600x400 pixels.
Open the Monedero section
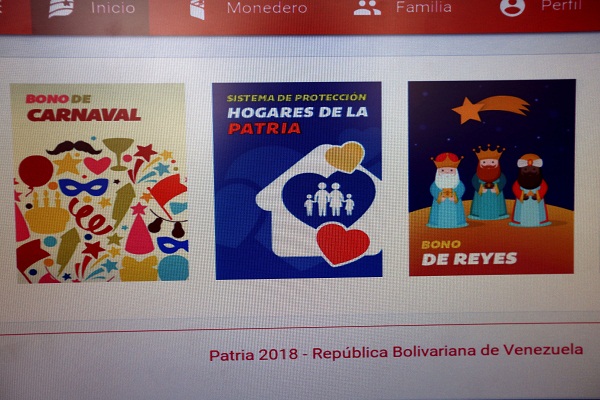(250, 9)
